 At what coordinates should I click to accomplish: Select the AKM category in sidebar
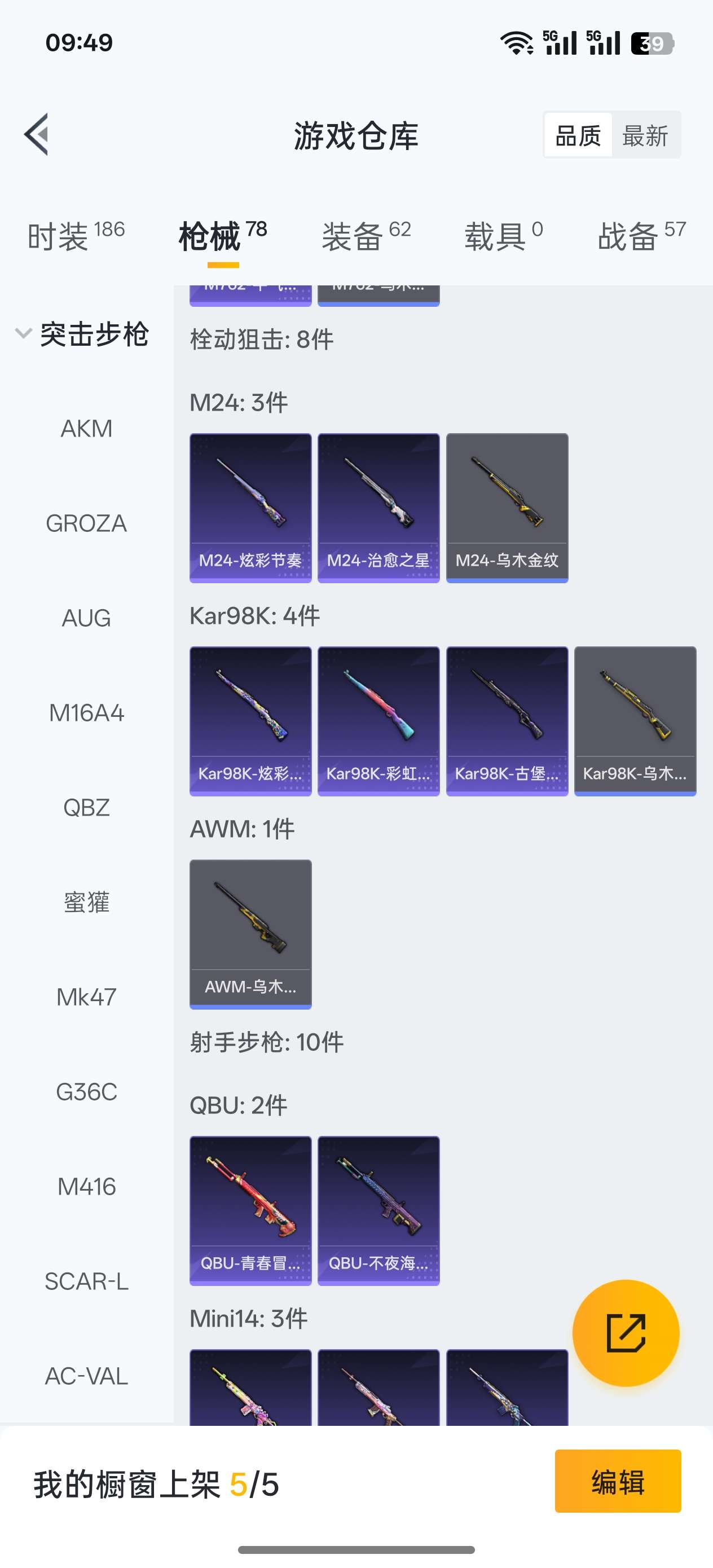click(x=86, y=428)
